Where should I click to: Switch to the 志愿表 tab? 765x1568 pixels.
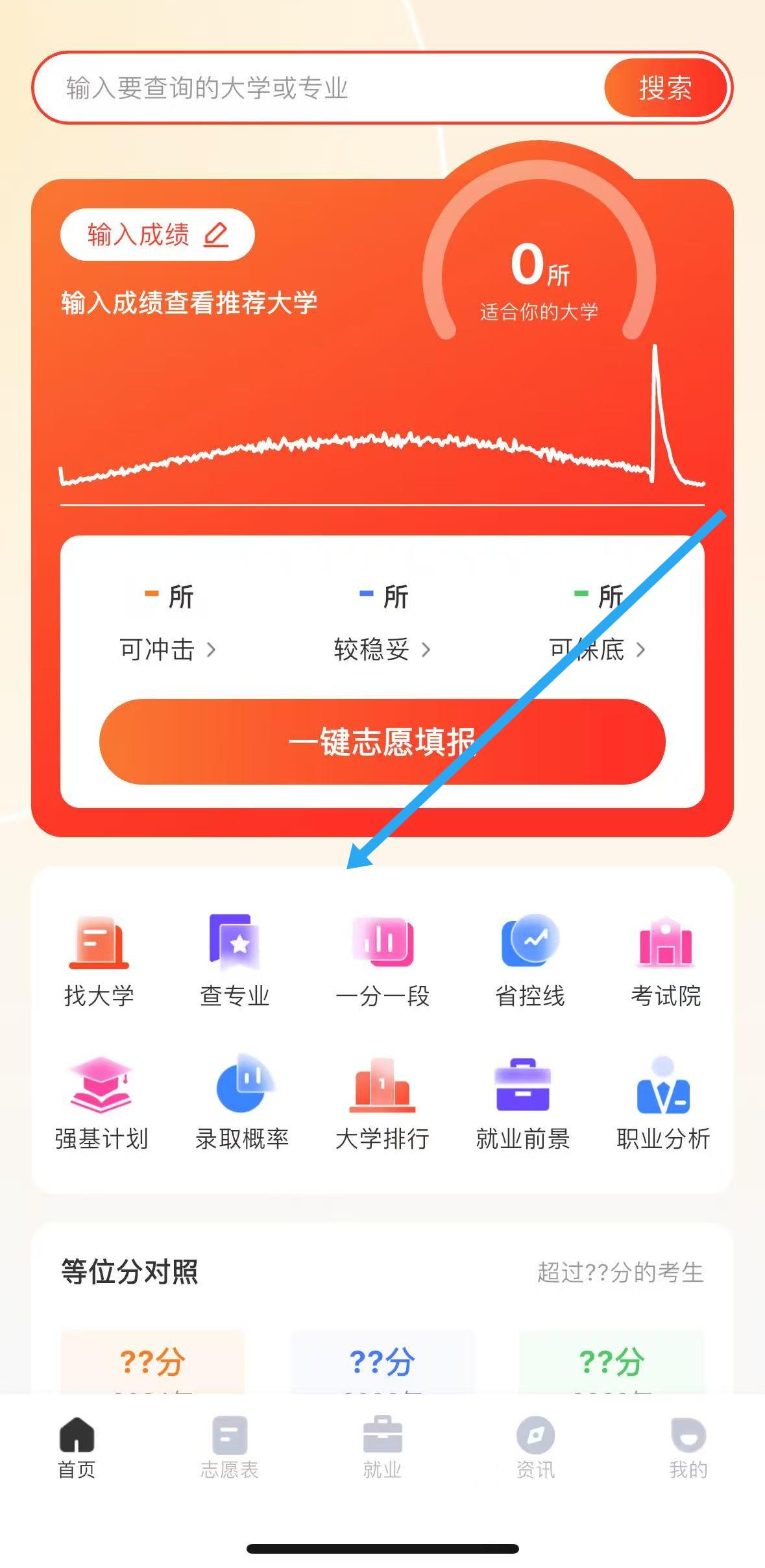click(230, 1447)
